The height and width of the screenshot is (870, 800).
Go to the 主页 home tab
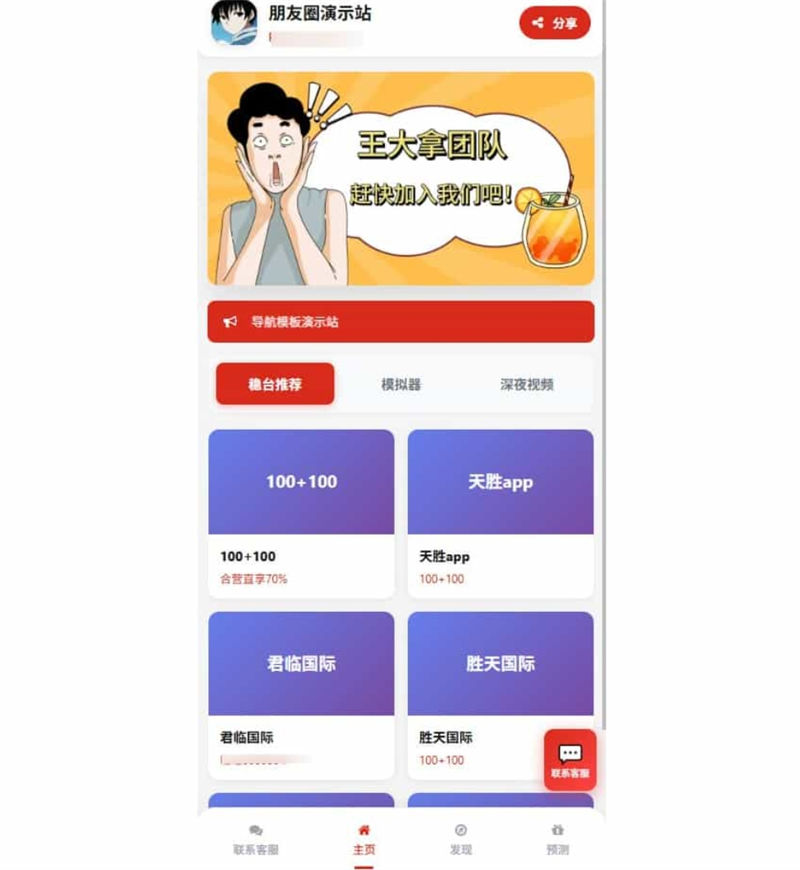coord(364,840)
